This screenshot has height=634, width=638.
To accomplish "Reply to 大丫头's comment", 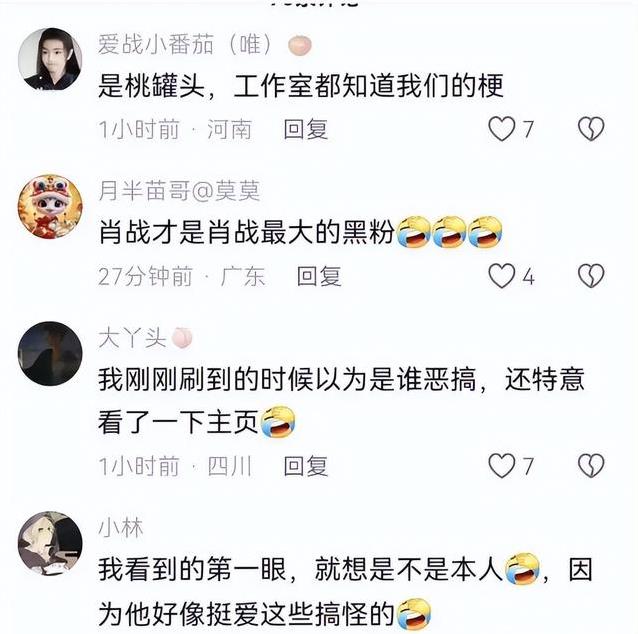I will (x=305, y=465).
